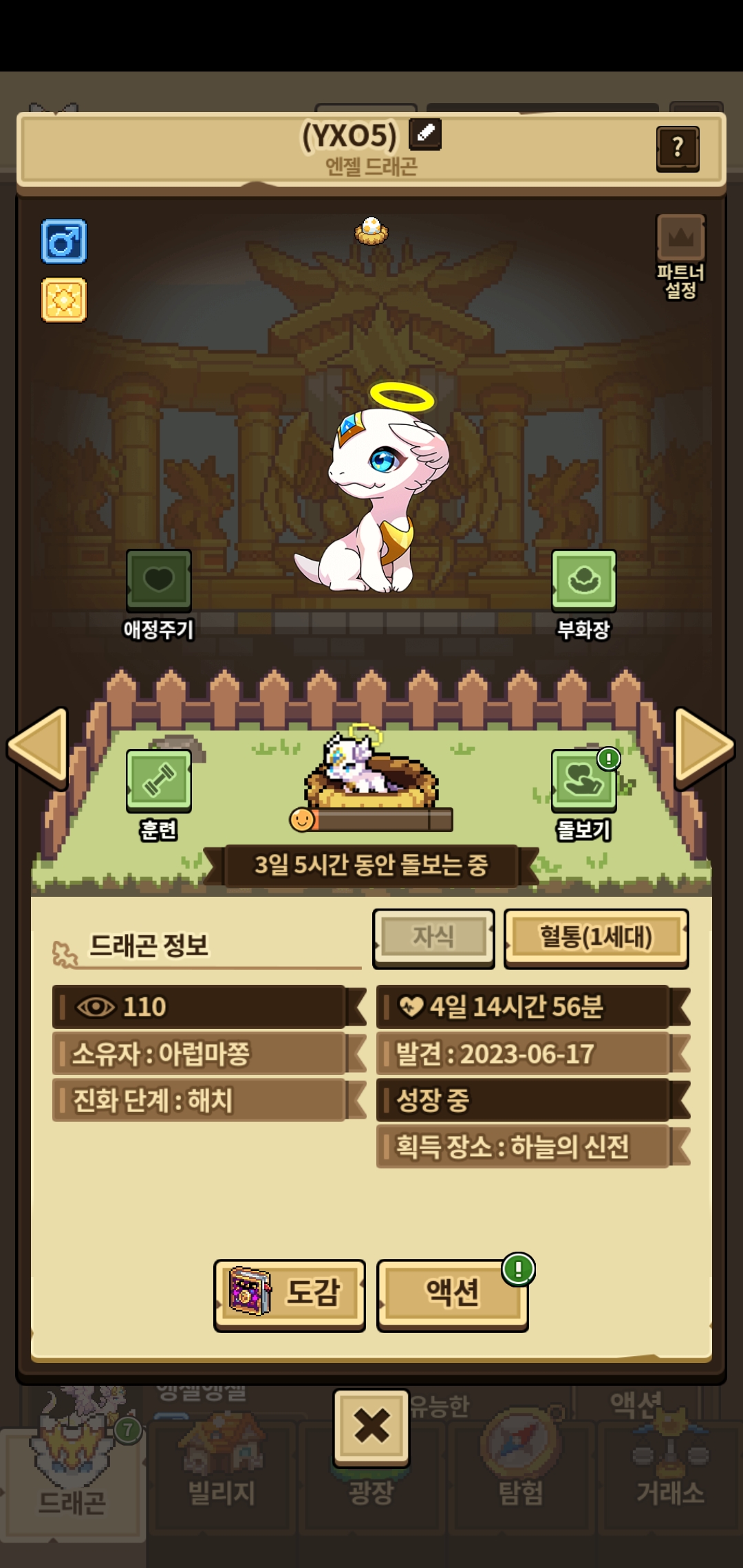Edit the dragon name YXO5
Screen dimensions: 743x1568
coord(425,133)
